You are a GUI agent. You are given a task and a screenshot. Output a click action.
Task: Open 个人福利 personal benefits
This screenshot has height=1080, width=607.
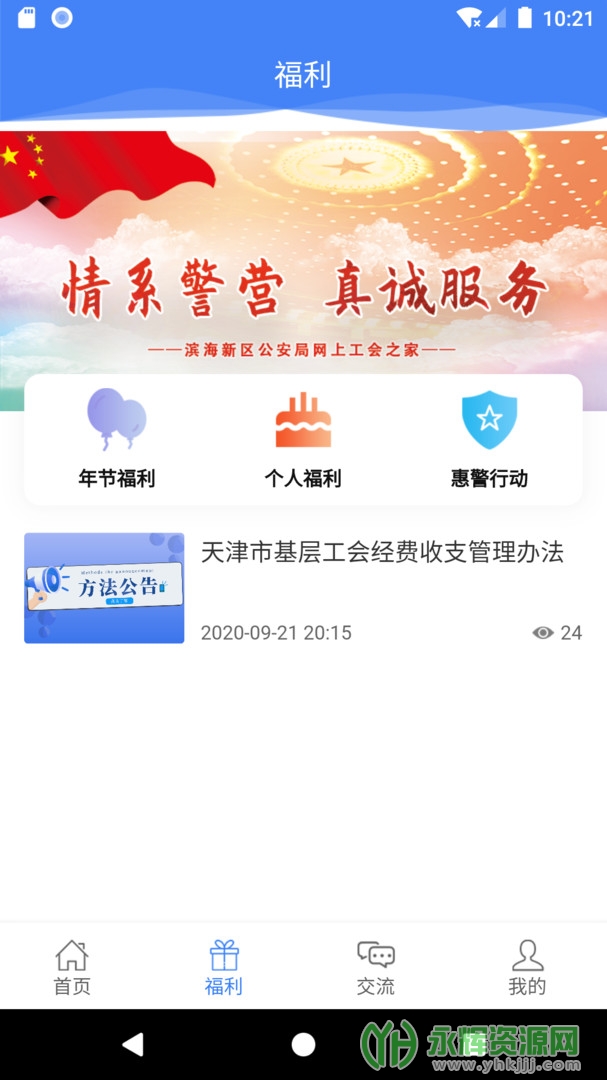click(302, 440)
